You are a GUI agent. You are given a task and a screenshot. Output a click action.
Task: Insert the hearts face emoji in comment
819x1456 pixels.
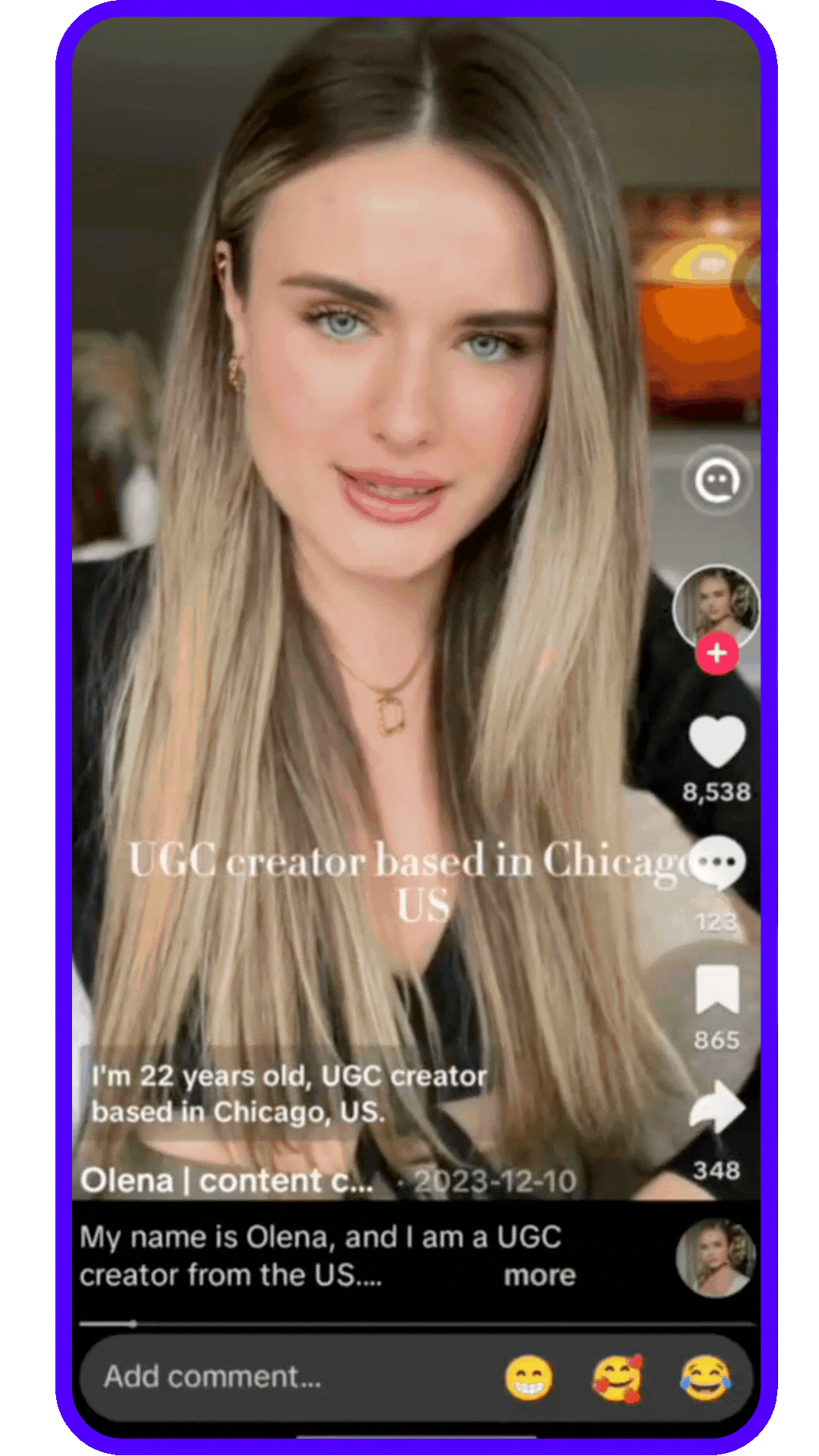[617, 1377]
